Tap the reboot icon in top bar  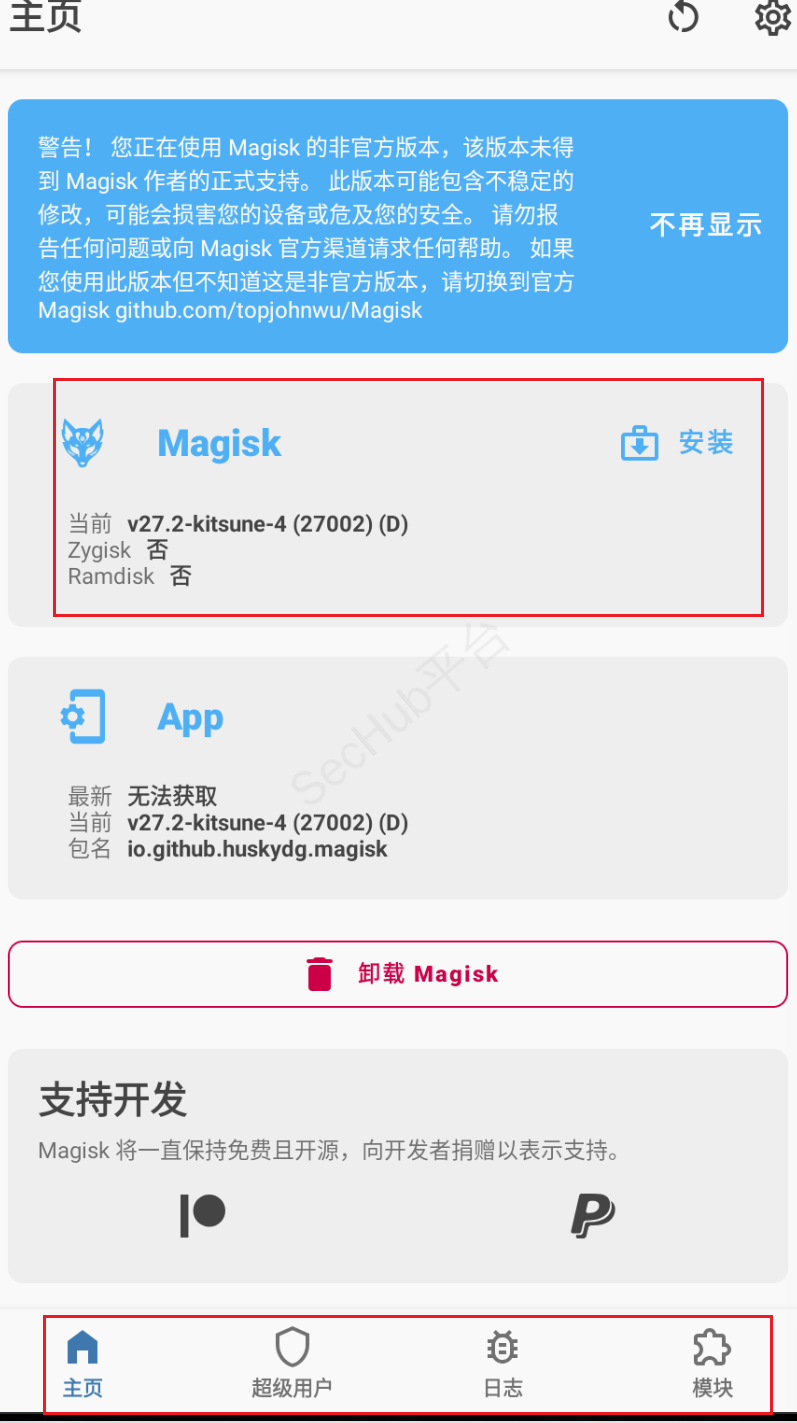[683, 17]
